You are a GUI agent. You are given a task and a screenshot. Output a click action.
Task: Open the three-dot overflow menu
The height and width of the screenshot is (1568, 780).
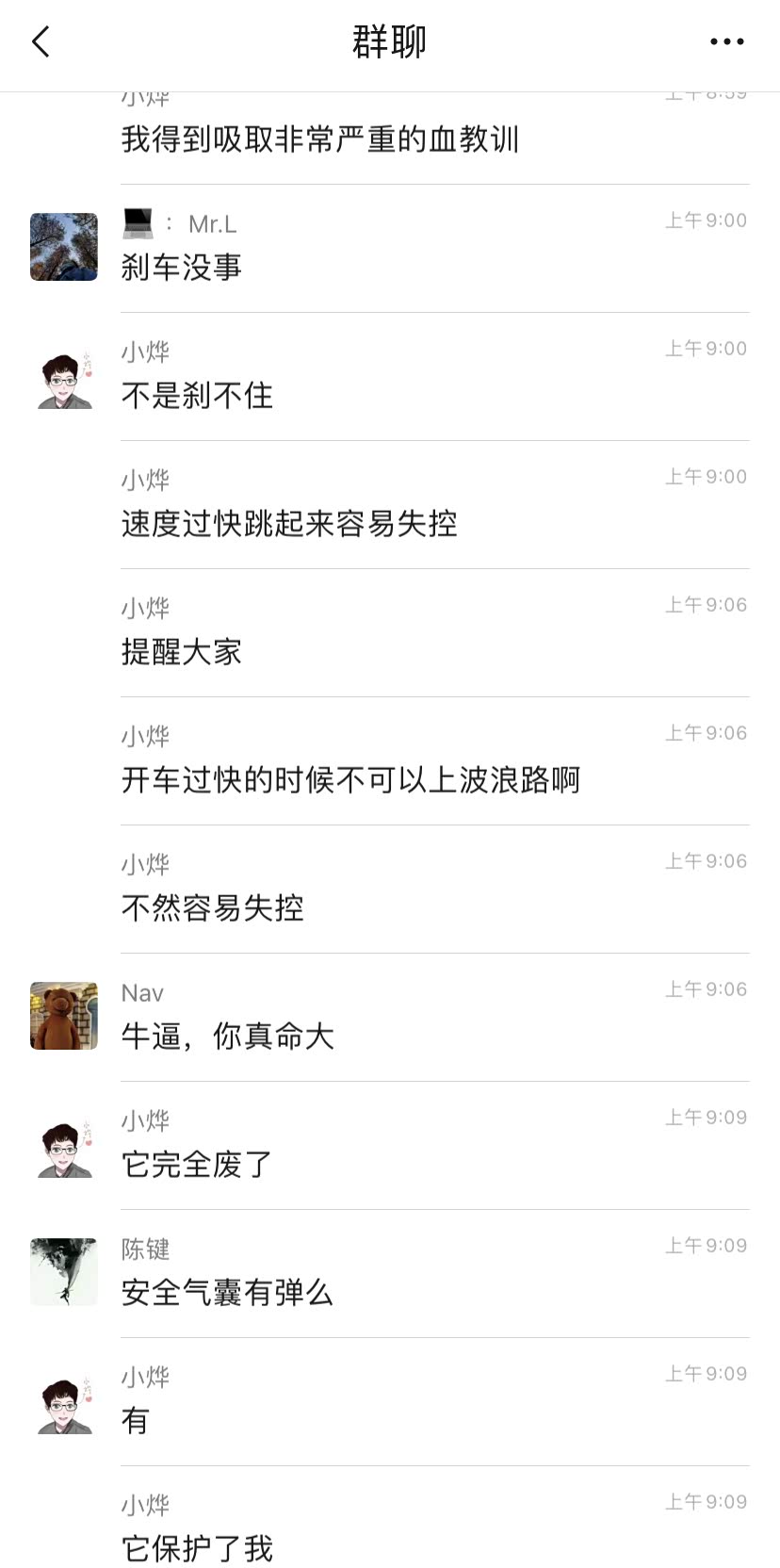[x=726, y=41]
